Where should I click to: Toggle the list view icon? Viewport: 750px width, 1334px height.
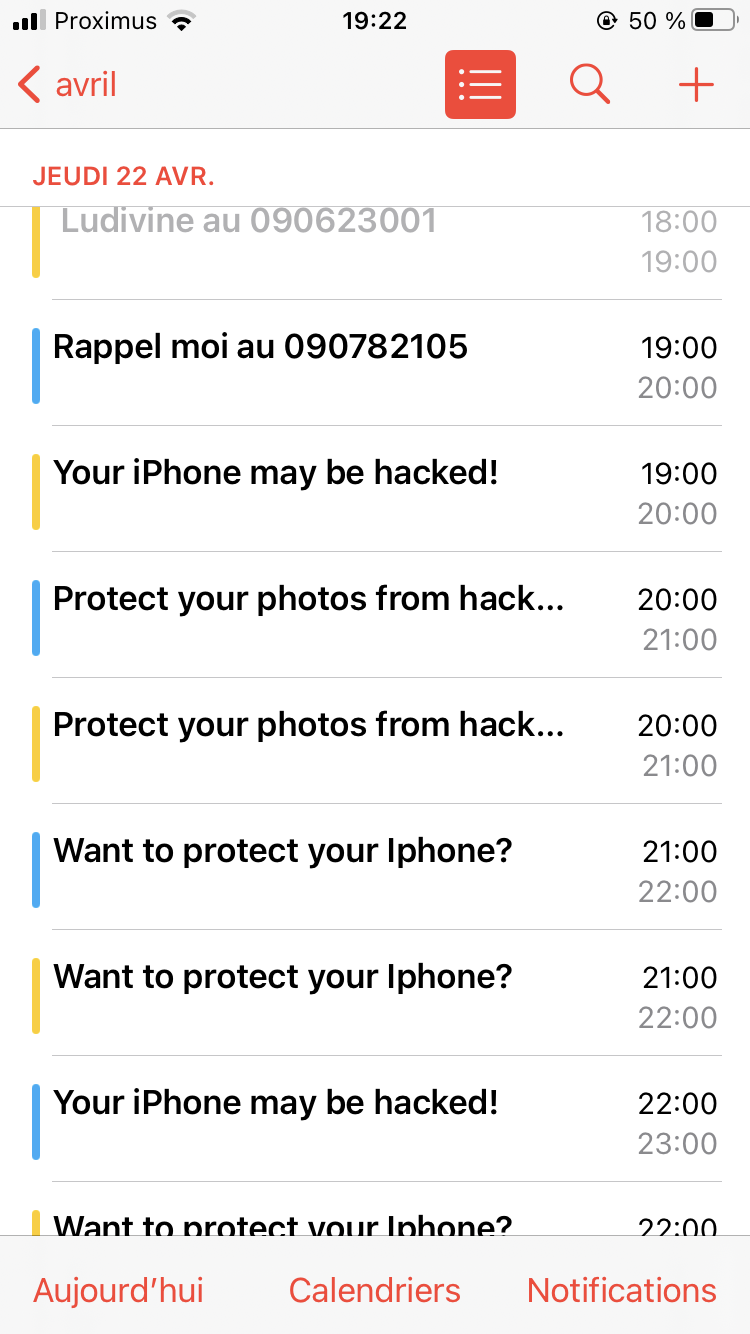[480, 85]
